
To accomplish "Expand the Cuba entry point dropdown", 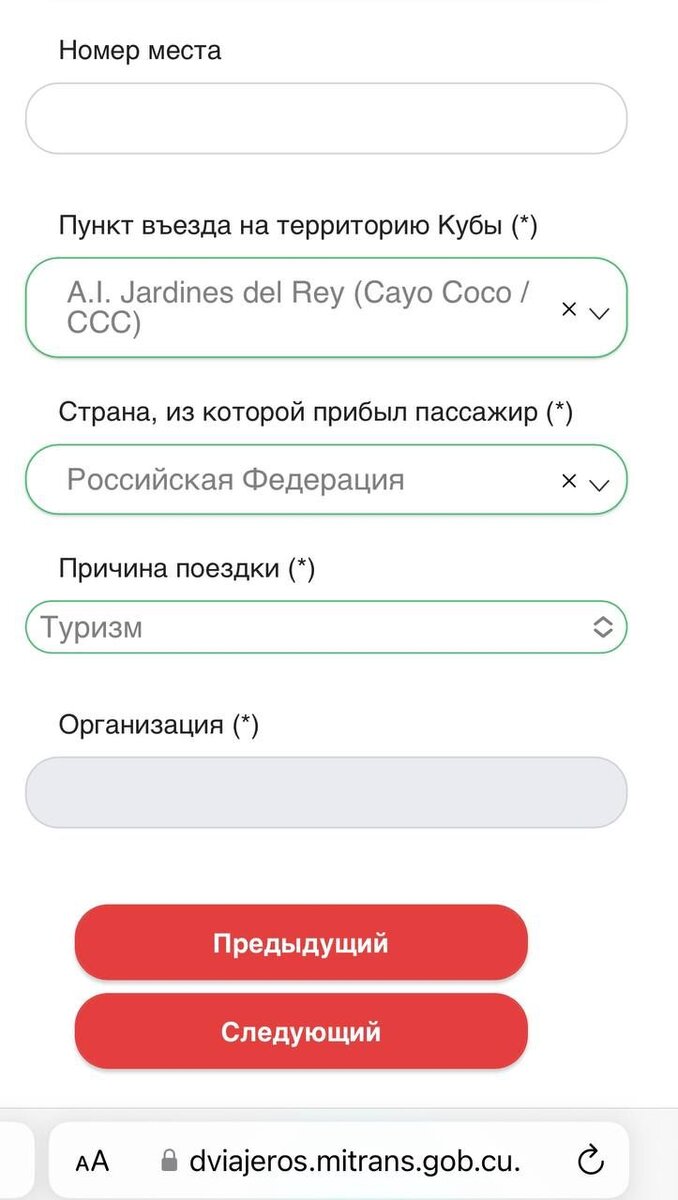I will point(600,312).
